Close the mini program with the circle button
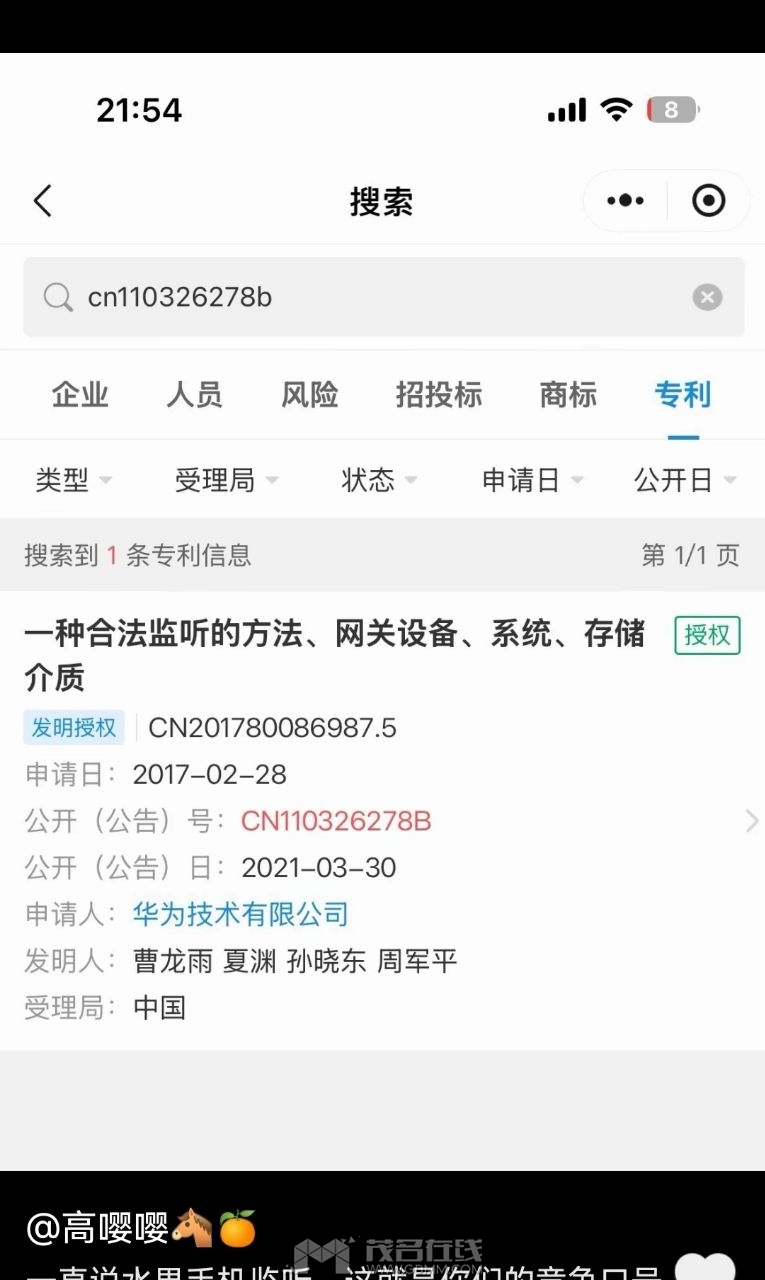The width and height of the screenshot is (765, 1280). pos(708,201)
